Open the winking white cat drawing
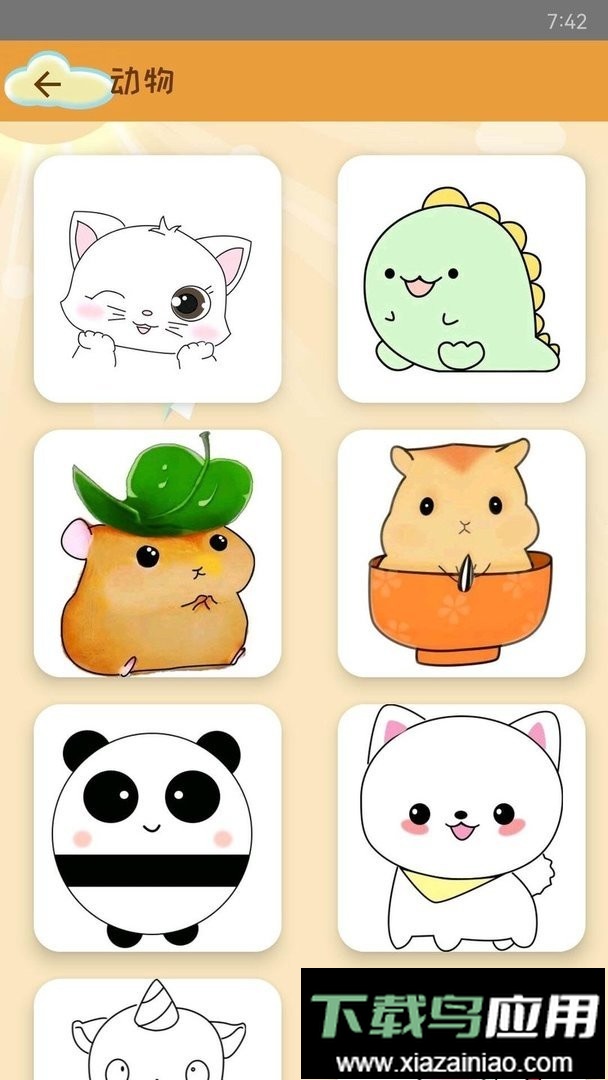This screenshot has width=608, height=1080. pos(158,279)
